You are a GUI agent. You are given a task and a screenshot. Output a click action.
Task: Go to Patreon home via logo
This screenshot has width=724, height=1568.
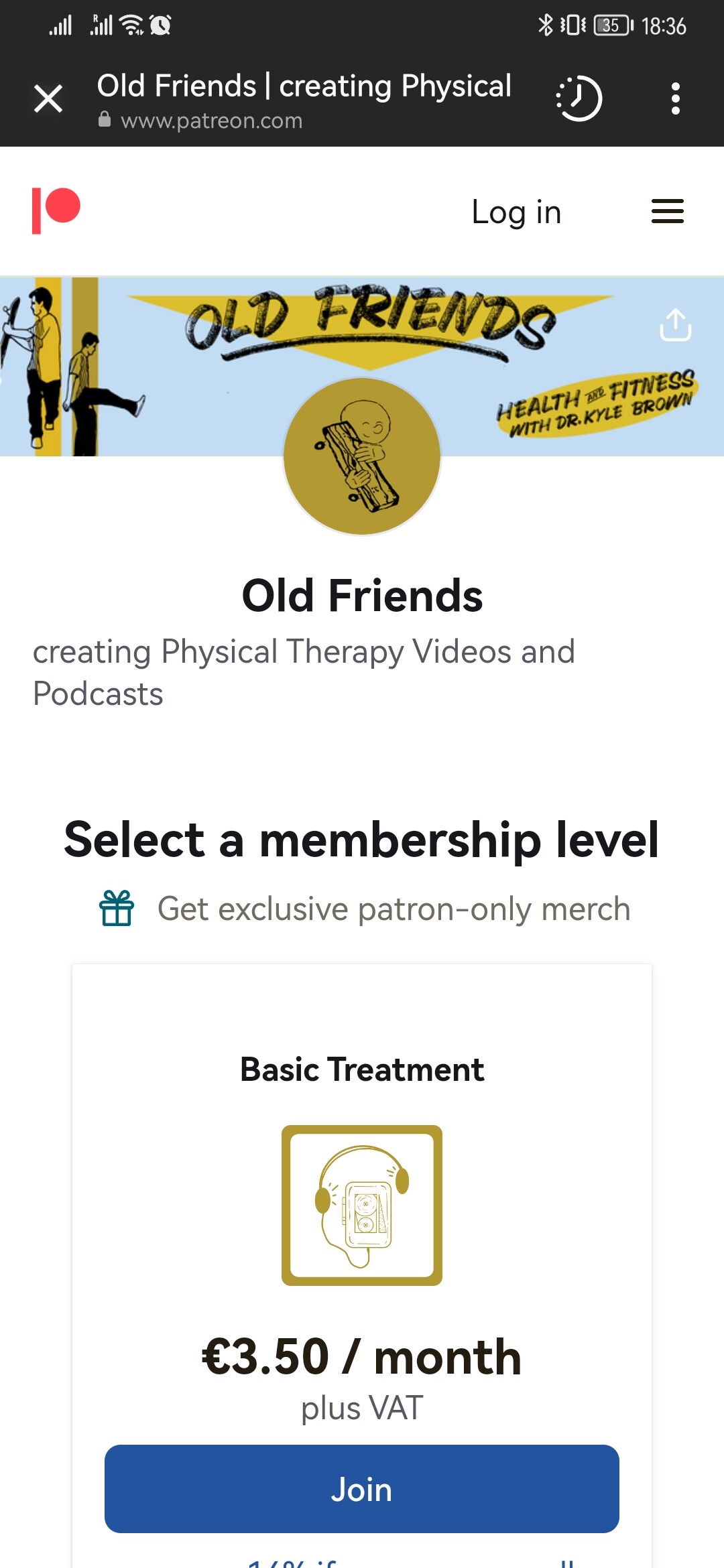pos(56,210)
